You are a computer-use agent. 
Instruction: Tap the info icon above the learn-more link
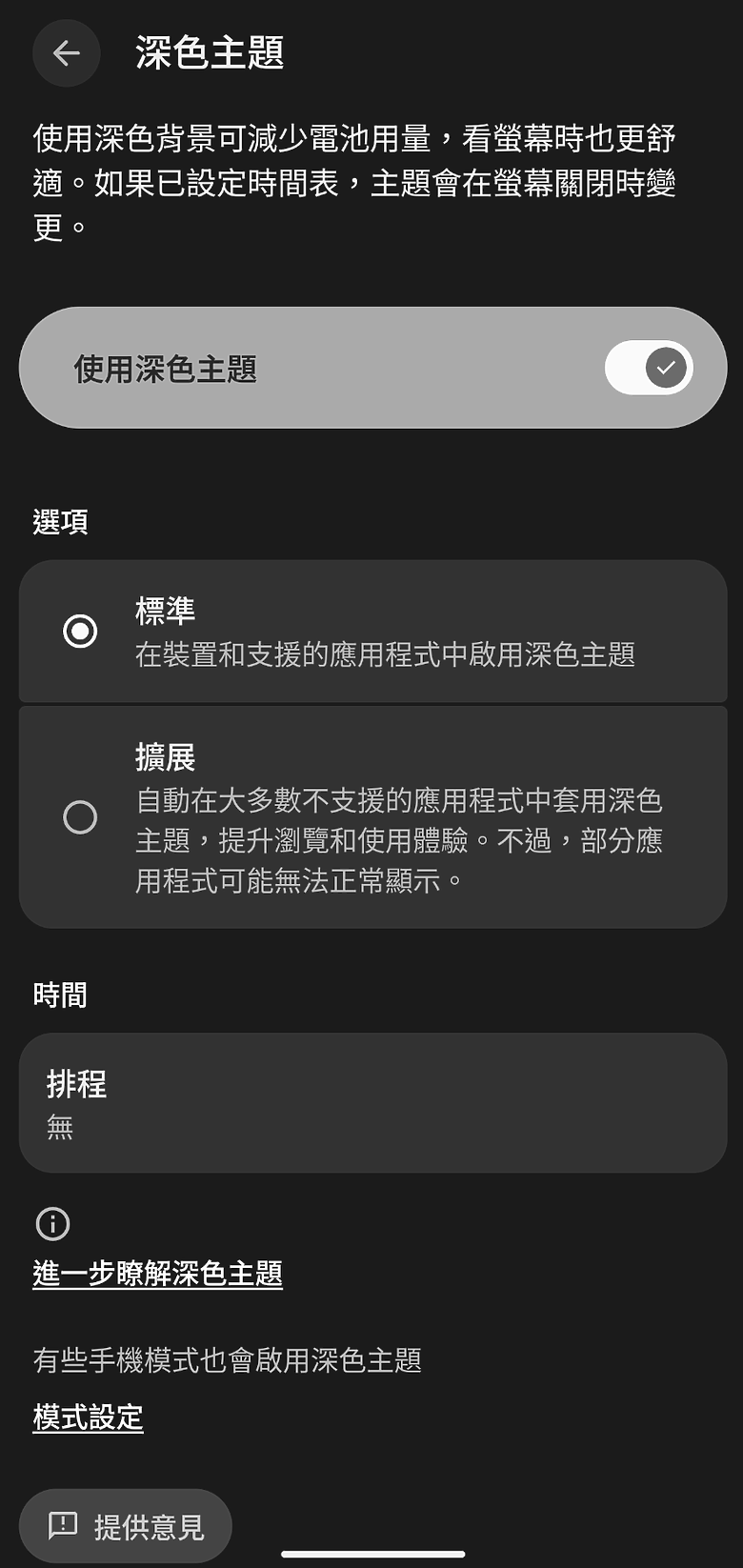tap(52, 1224)
